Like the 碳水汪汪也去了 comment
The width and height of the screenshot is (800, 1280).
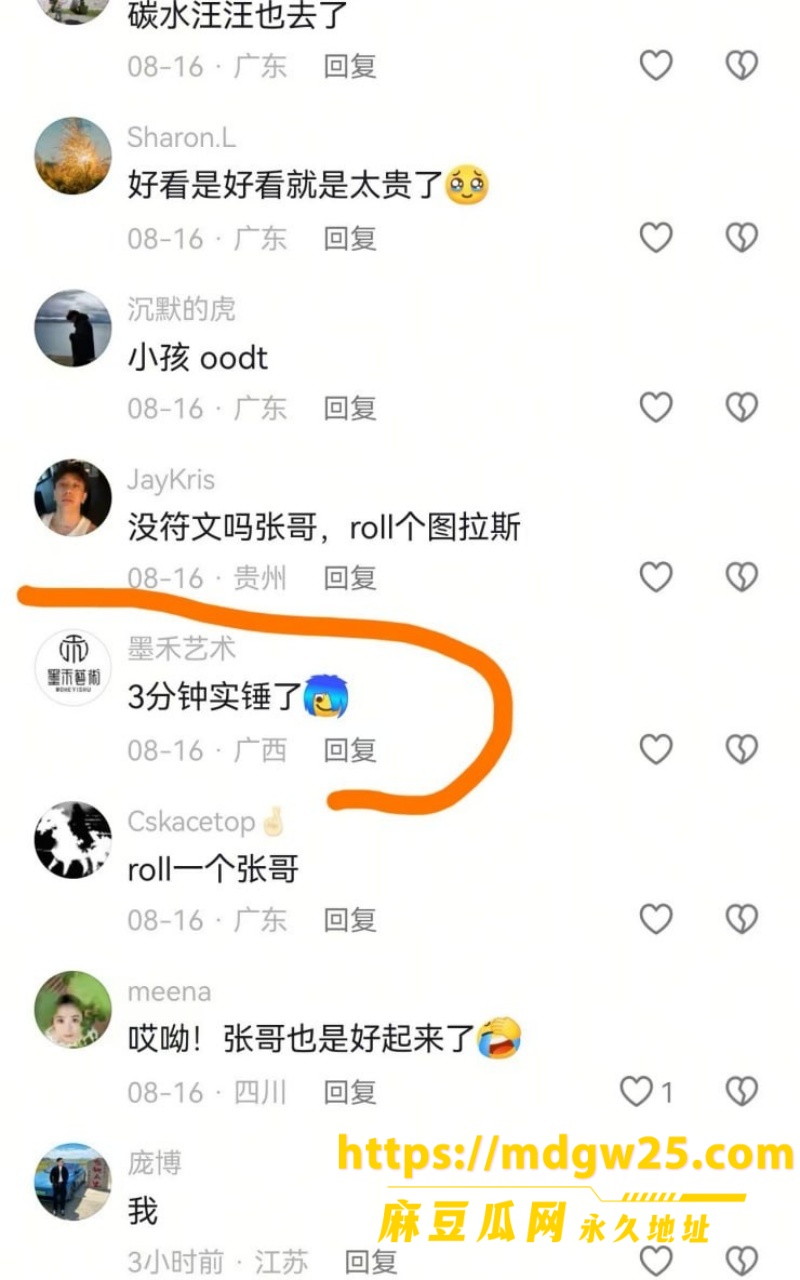[x=656, y=66]
